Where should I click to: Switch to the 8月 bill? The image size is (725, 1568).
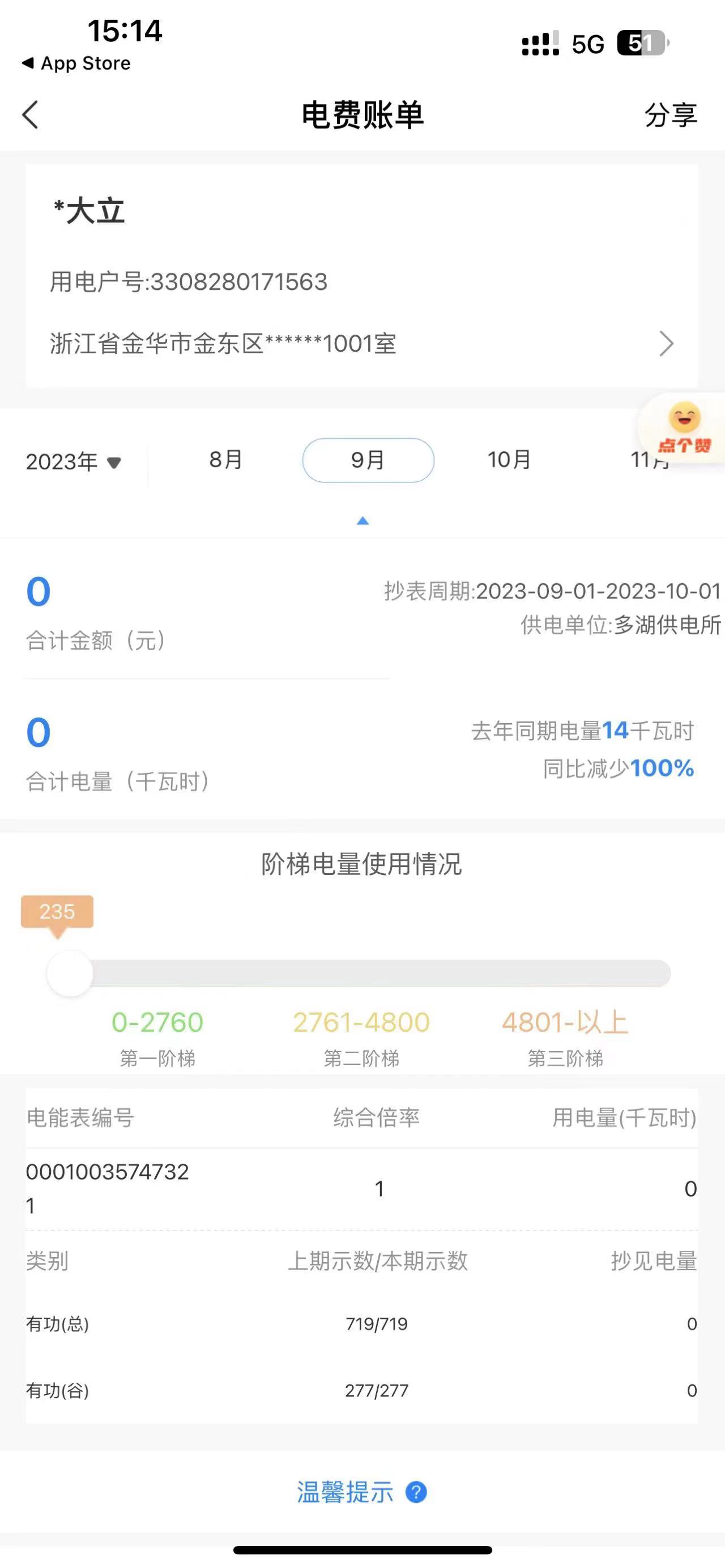click(226, 460)
